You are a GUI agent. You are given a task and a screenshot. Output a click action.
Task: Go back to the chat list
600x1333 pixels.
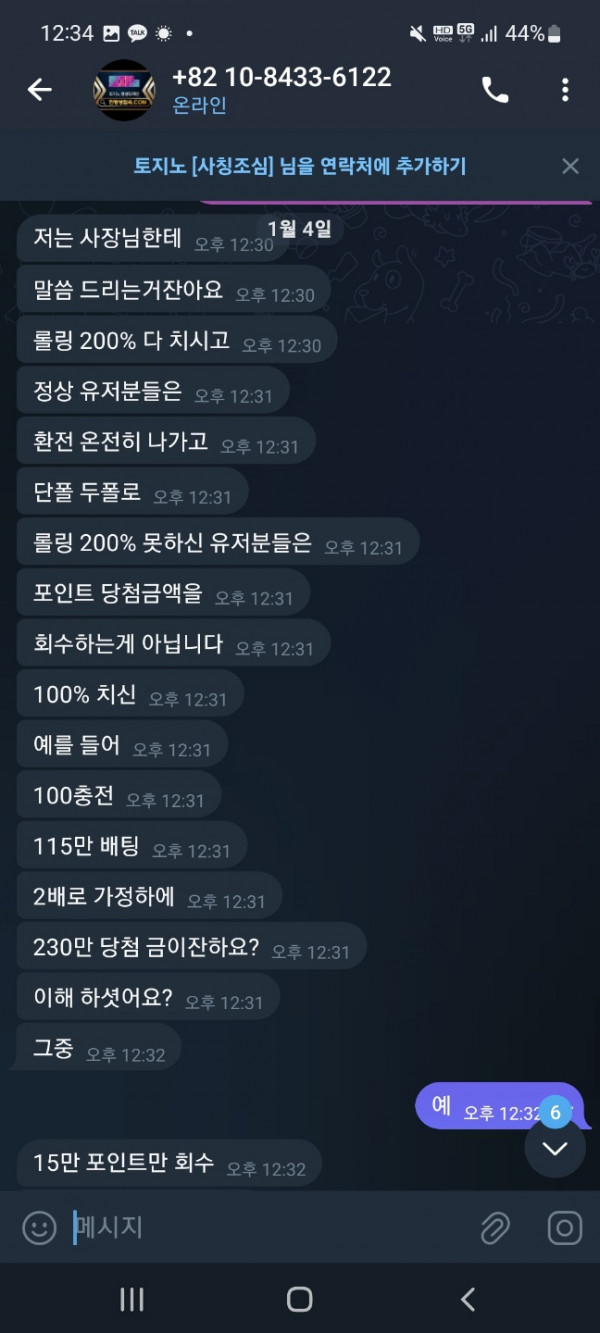pyautogui.click(x=39, y=90)
